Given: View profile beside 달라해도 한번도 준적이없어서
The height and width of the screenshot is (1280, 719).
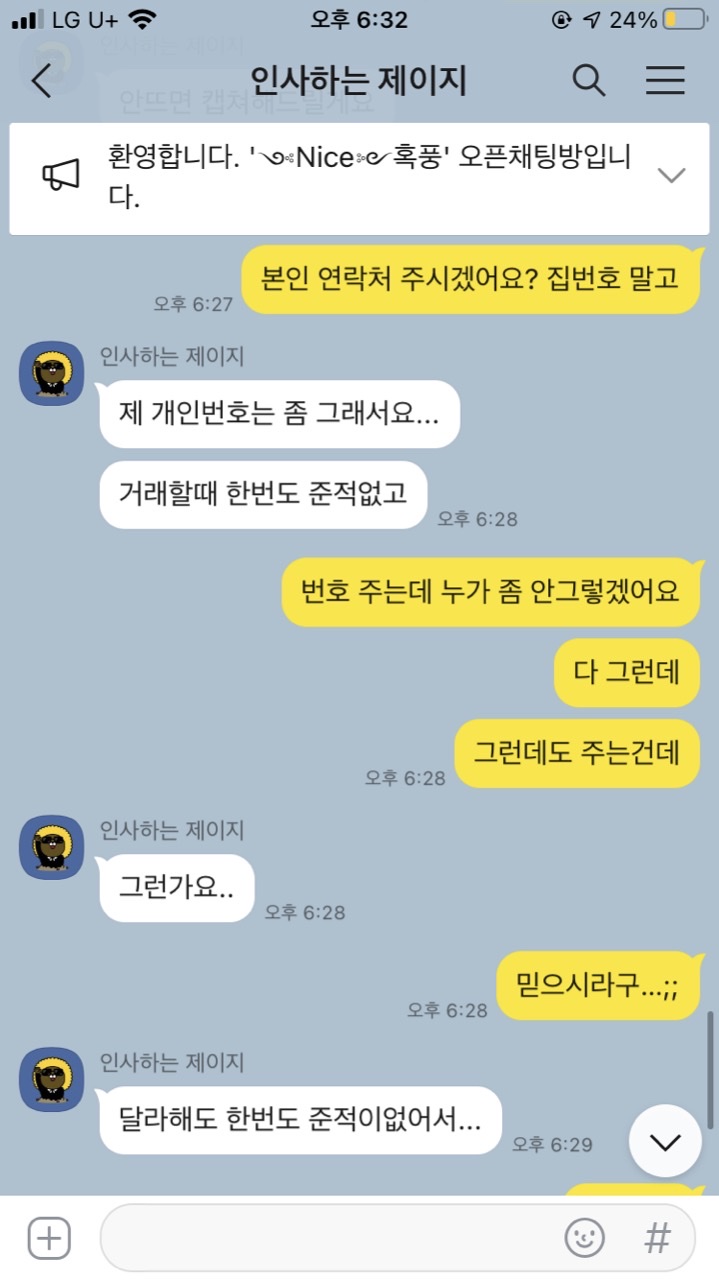Looking at the screenshot, I should tap(52, 1079).
